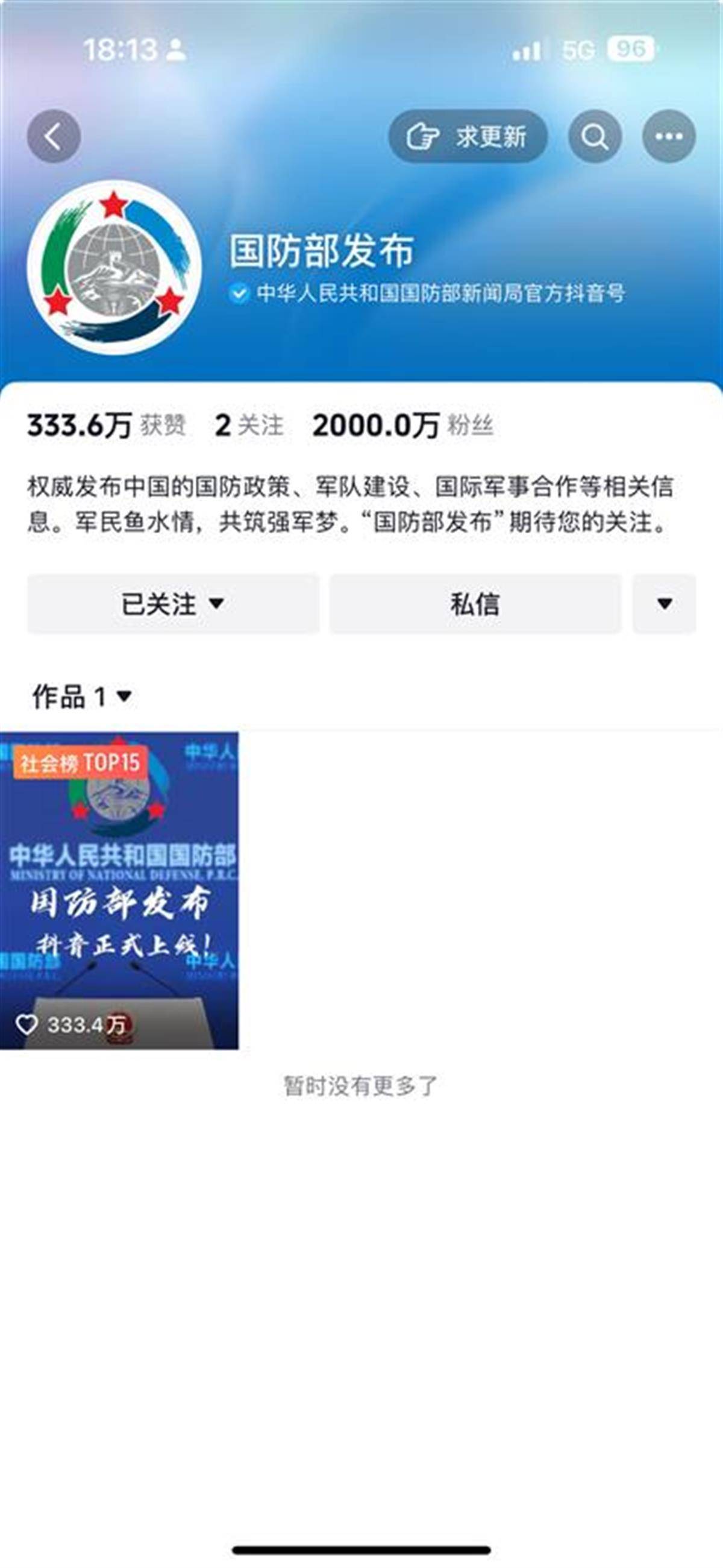Send a private message via 私信
The height and width of the screenshot is (1568, 723).
click(475, 604)
